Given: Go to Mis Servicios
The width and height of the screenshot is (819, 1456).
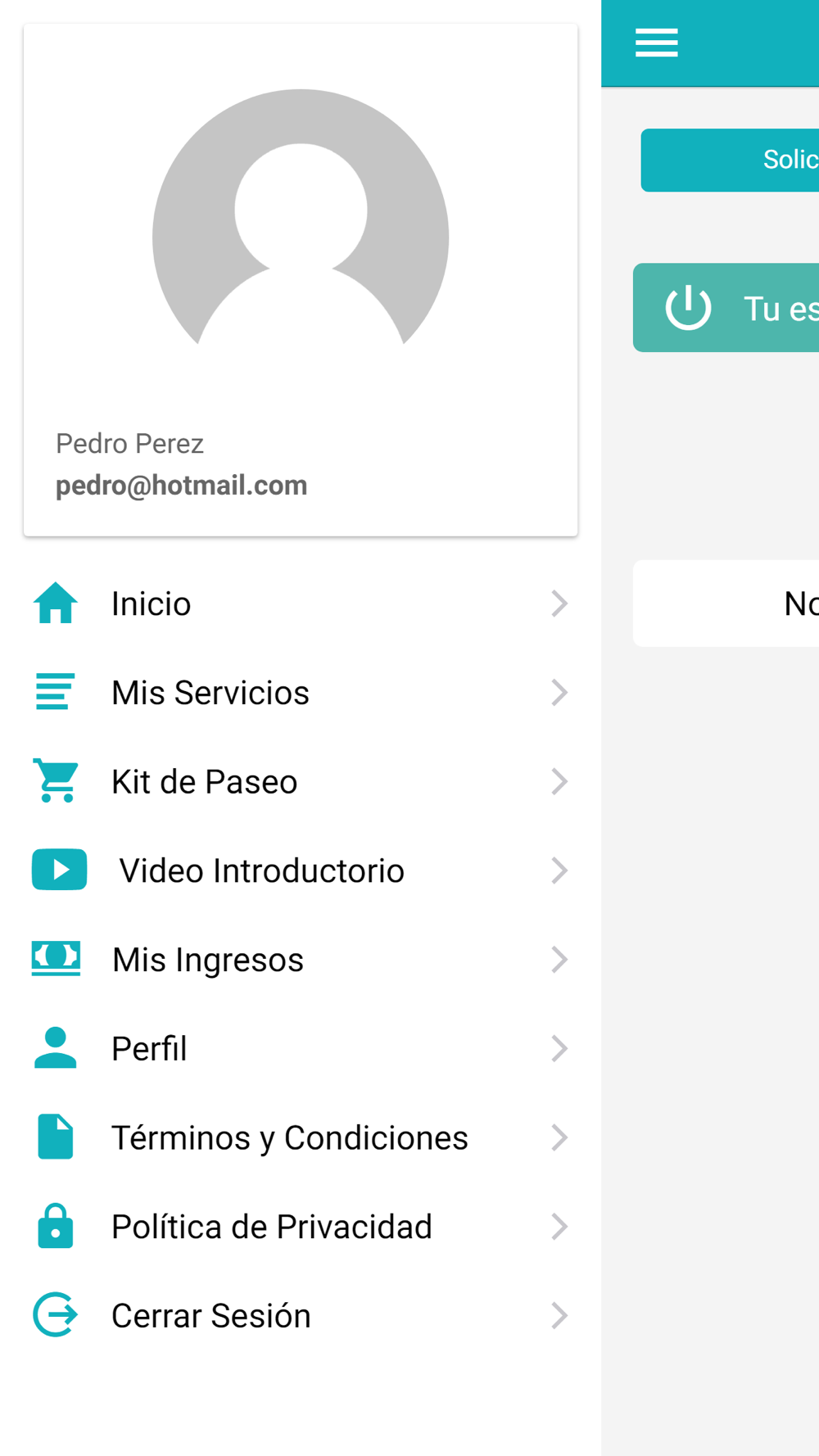Looking at the screenshot, I should click(301, 693).
